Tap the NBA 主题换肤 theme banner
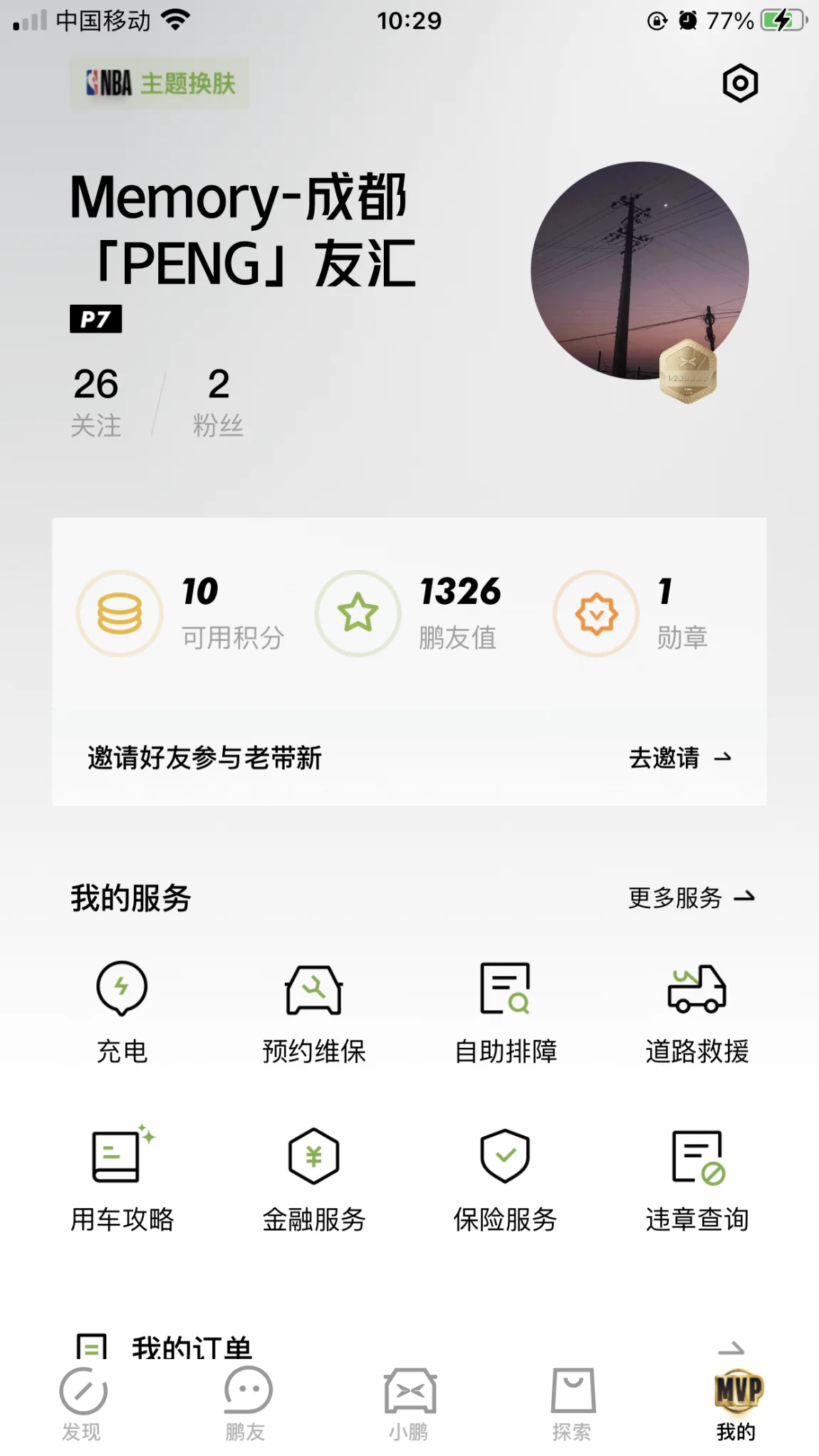 click(160, 83)
